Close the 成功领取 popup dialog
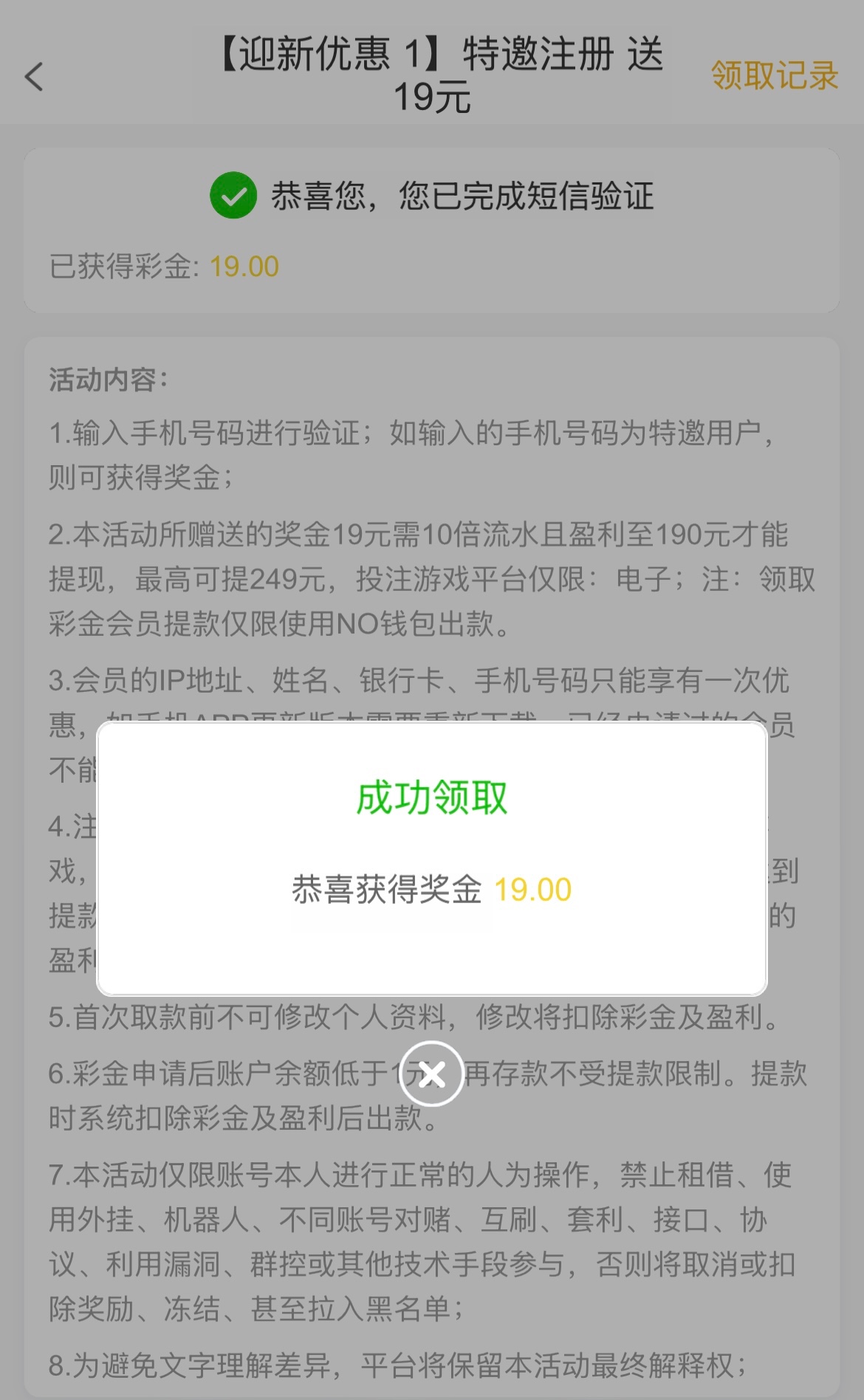The height and width of the screenshot is (1400, 864). pyautogui.click(x=432, y=1074)
